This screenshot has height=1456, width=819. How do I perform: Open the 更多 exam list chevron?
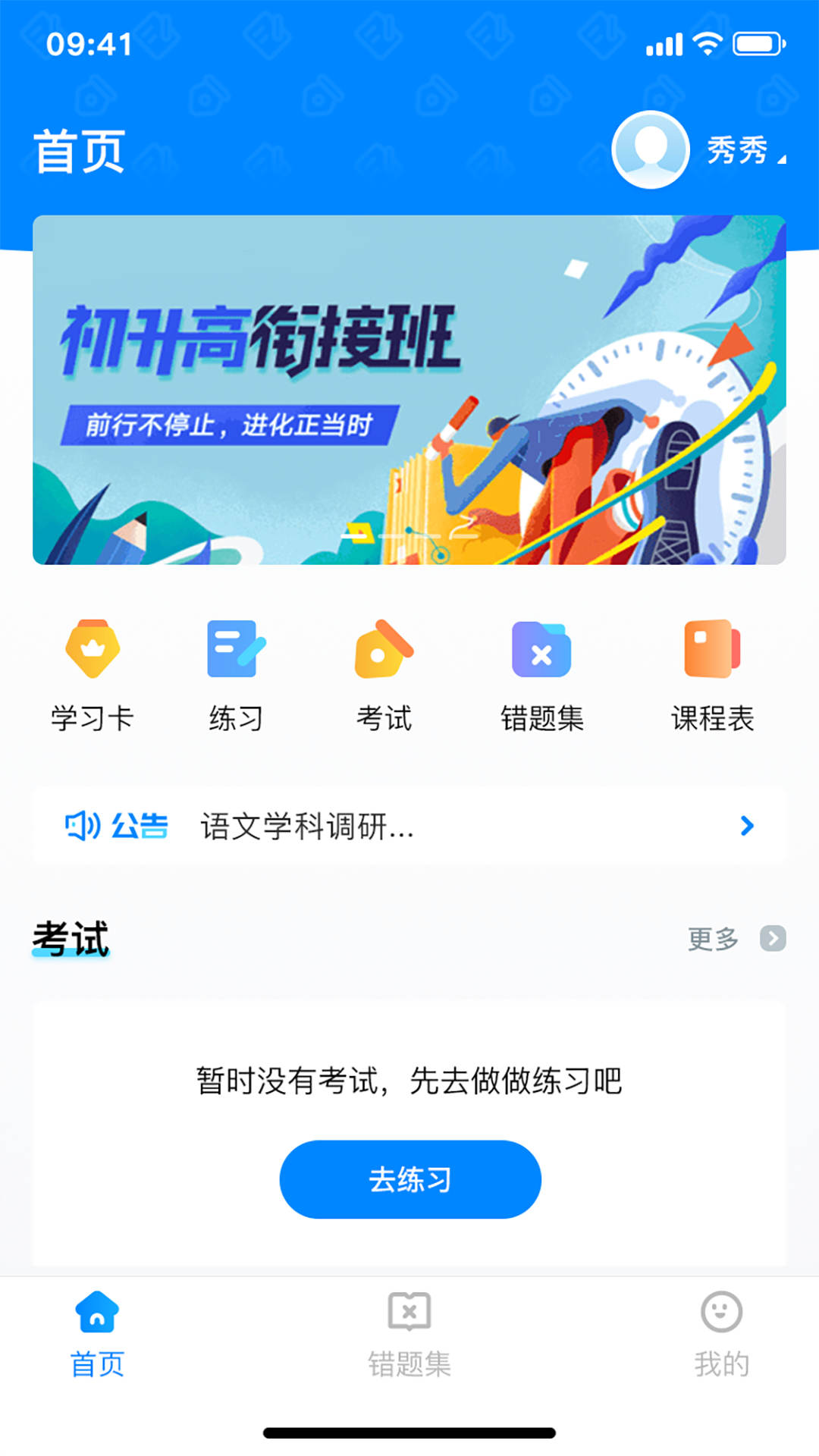click(772, 939)
